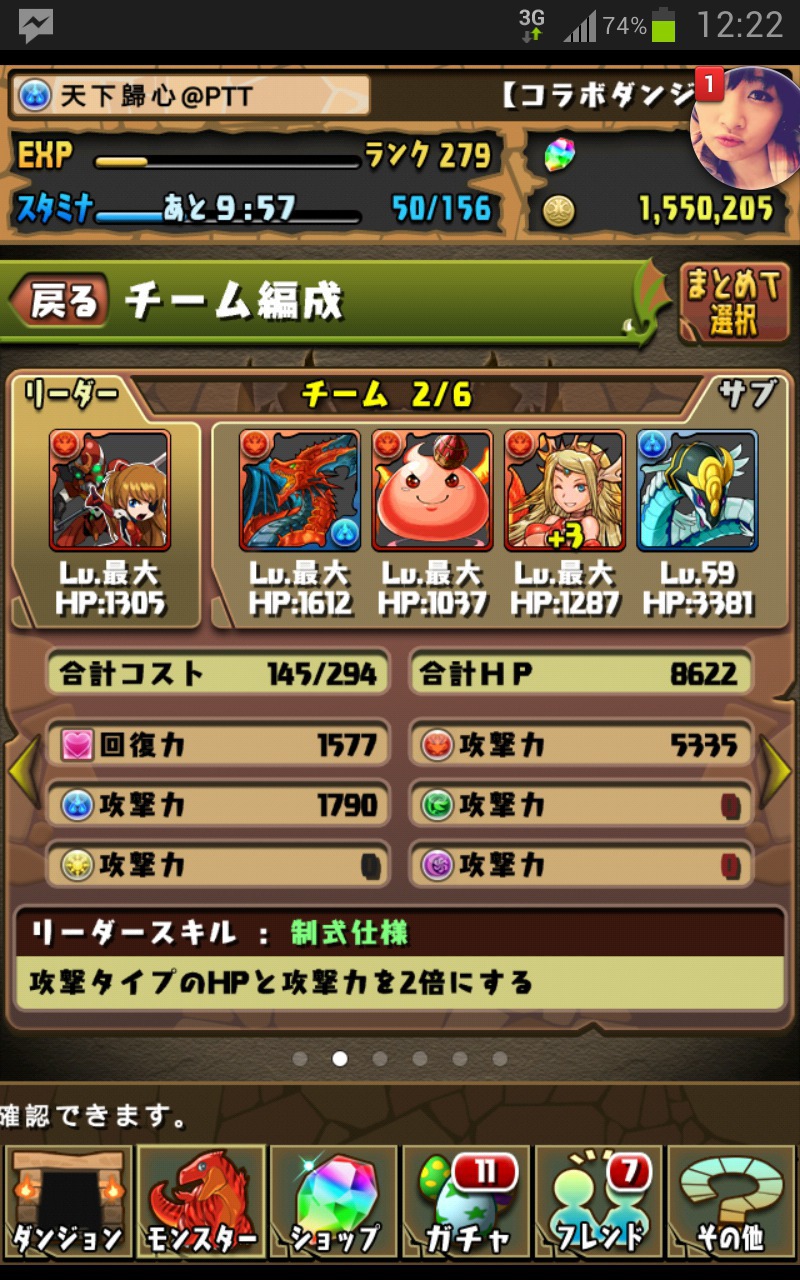The height and width of the screenshot is (1280, 800).
Task: Switch to the フレンド friends tab
Action: [x=599, y=1201]
